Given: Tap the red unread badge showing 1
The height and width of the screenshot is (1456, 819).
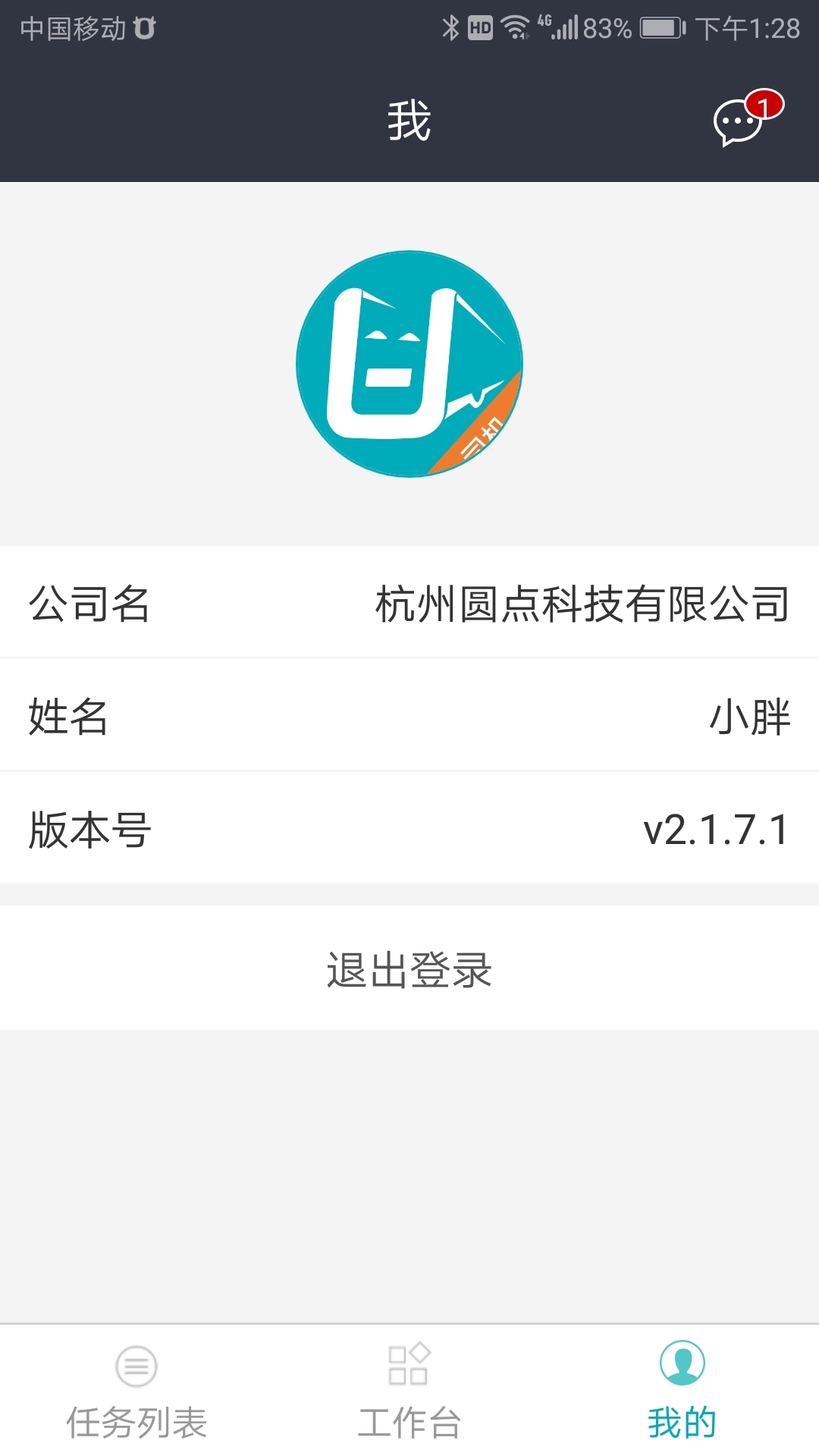Looking at the screenshot, I should pos(764,104).
